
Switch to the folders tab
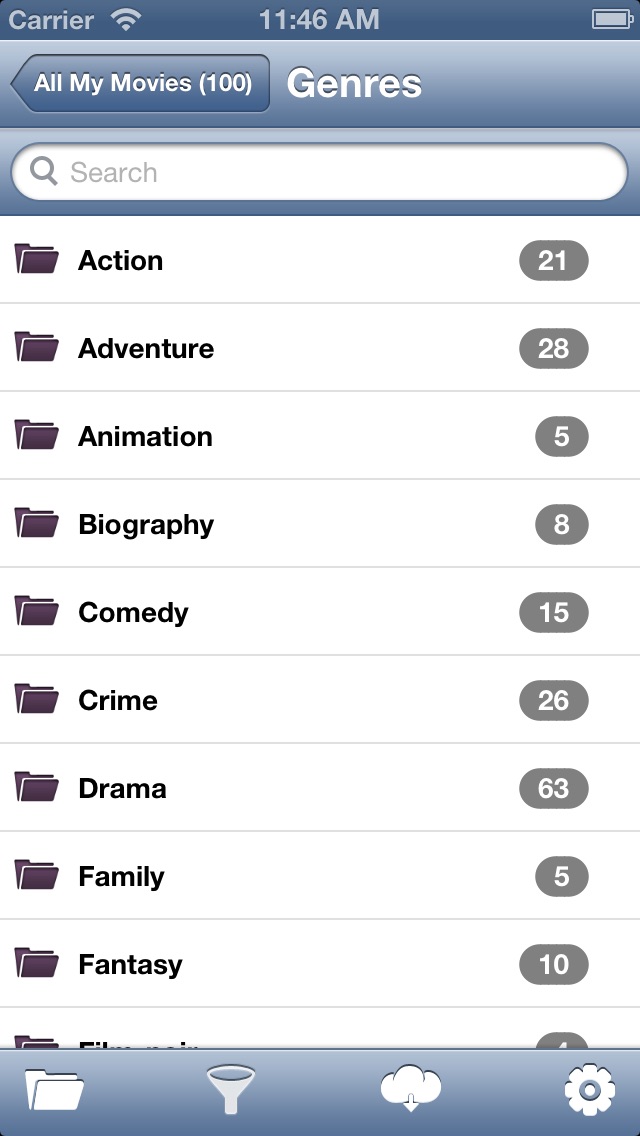coord(54,1090)
